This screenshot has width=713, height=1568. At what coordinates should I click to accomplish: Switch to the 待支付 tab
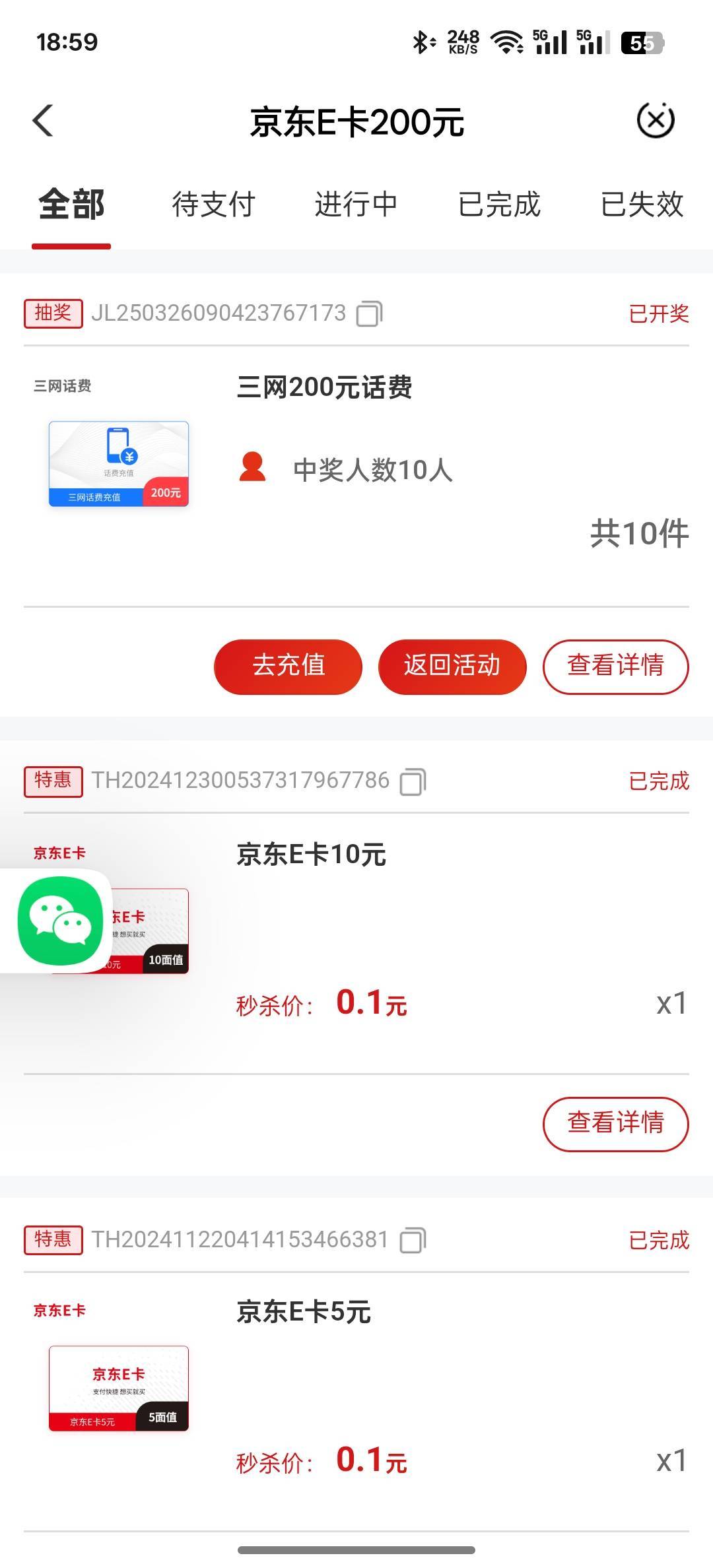click(213, 205)
